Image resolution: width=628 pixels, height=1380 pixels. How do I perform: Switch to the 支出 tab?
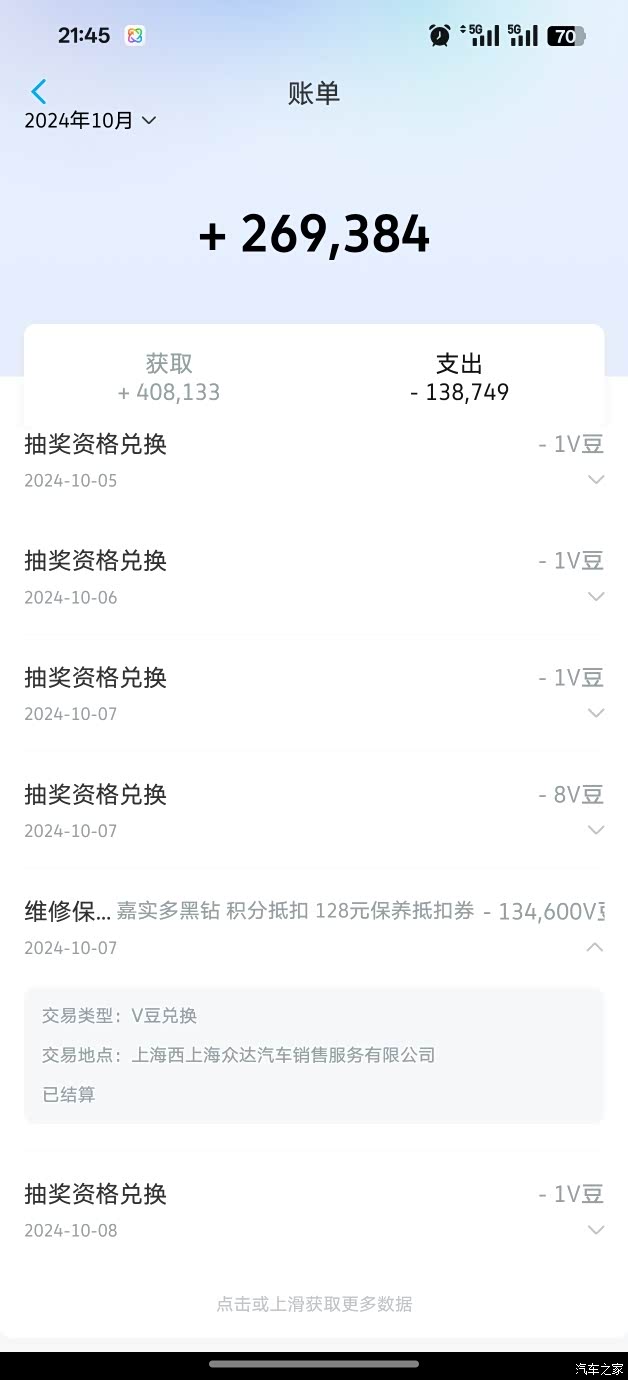point(459,377)
